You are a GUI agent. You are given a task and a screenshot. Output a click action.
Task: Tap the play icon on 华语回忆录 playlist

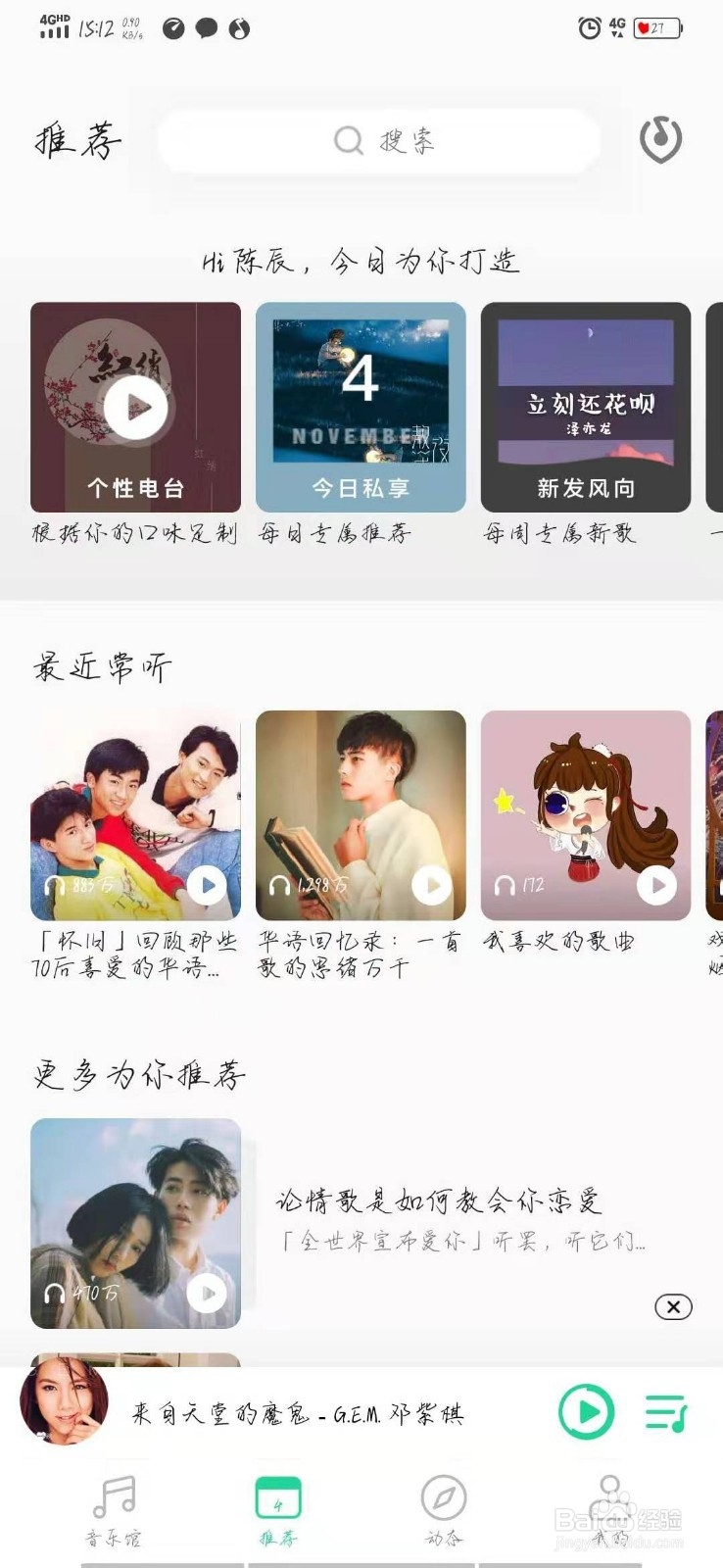coord(431,885)
